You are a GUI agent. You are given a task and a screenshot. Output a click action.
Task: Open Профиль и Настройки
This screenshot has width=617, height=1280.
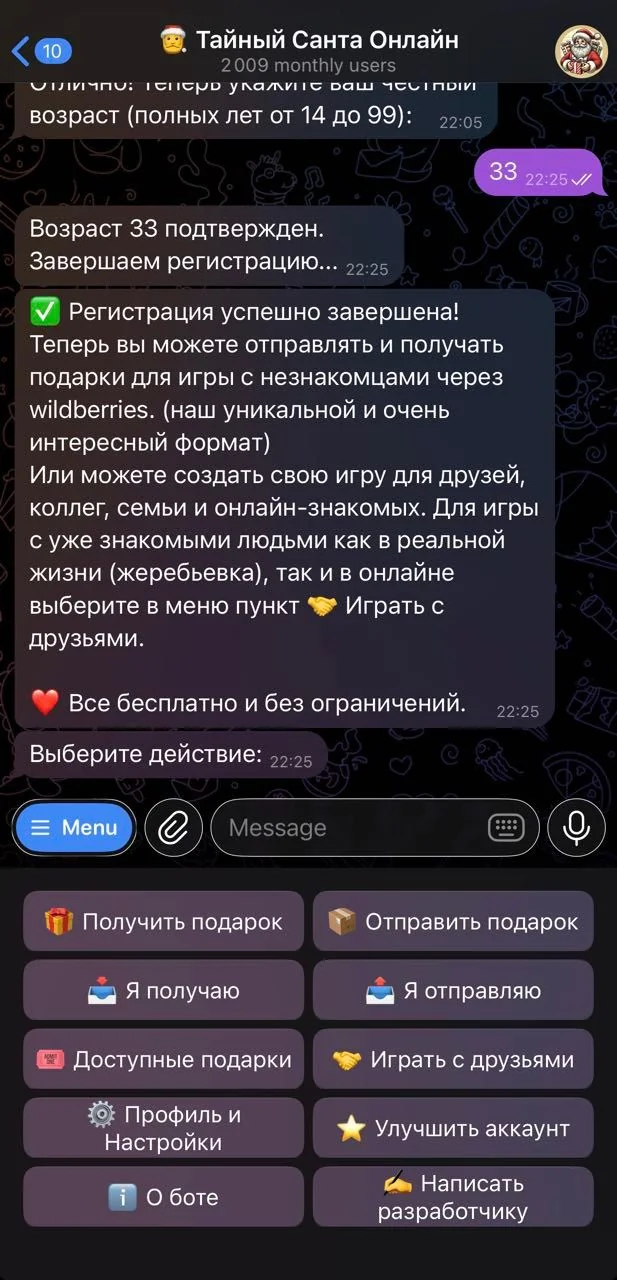163,1128
